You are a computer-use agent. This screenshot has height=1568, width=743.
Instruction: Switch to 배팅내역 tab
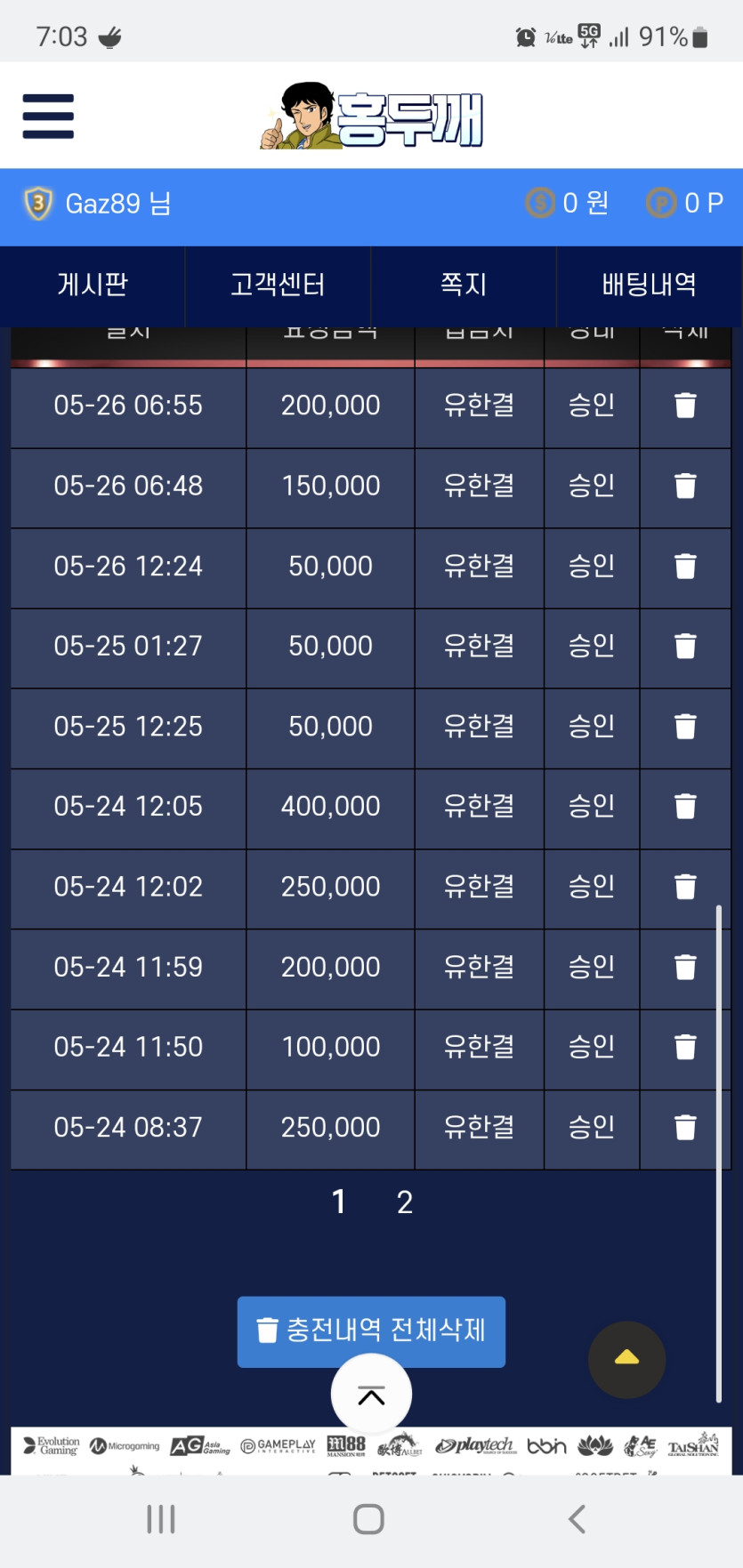649,285
